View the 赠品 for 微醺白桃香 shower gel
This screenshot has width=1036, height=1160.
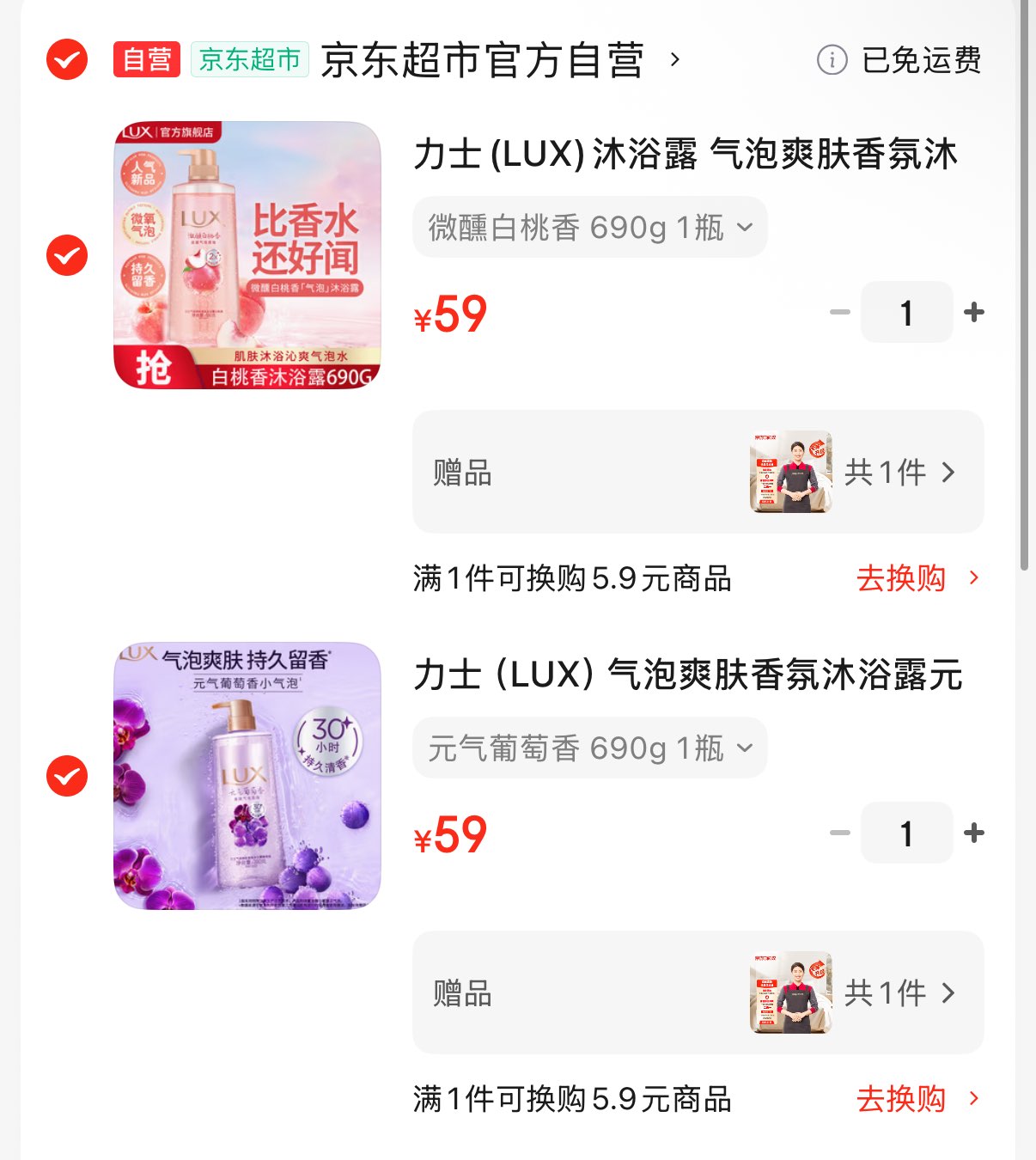click(698, 472)
